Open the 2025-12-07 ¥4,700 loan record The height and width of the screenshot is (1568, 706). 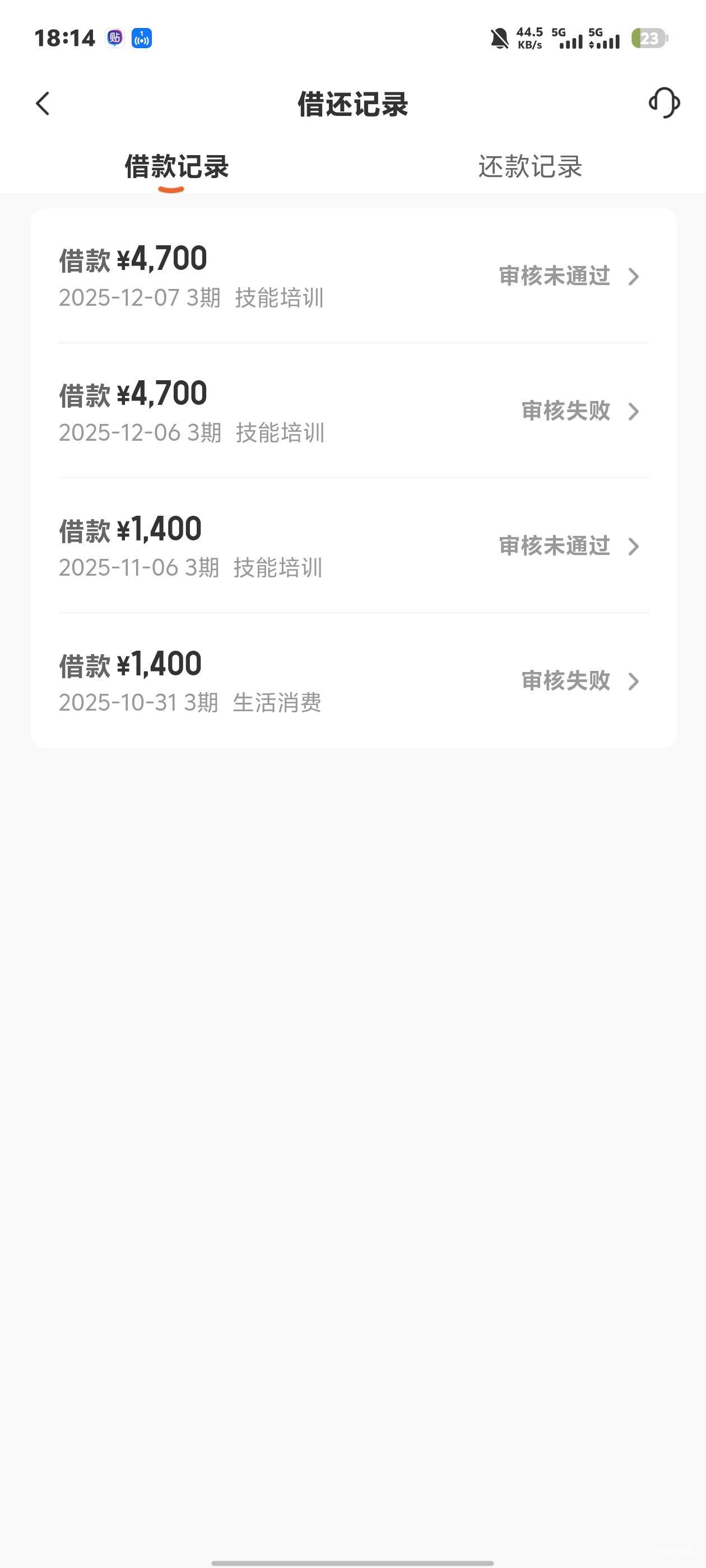pos(354,276)
